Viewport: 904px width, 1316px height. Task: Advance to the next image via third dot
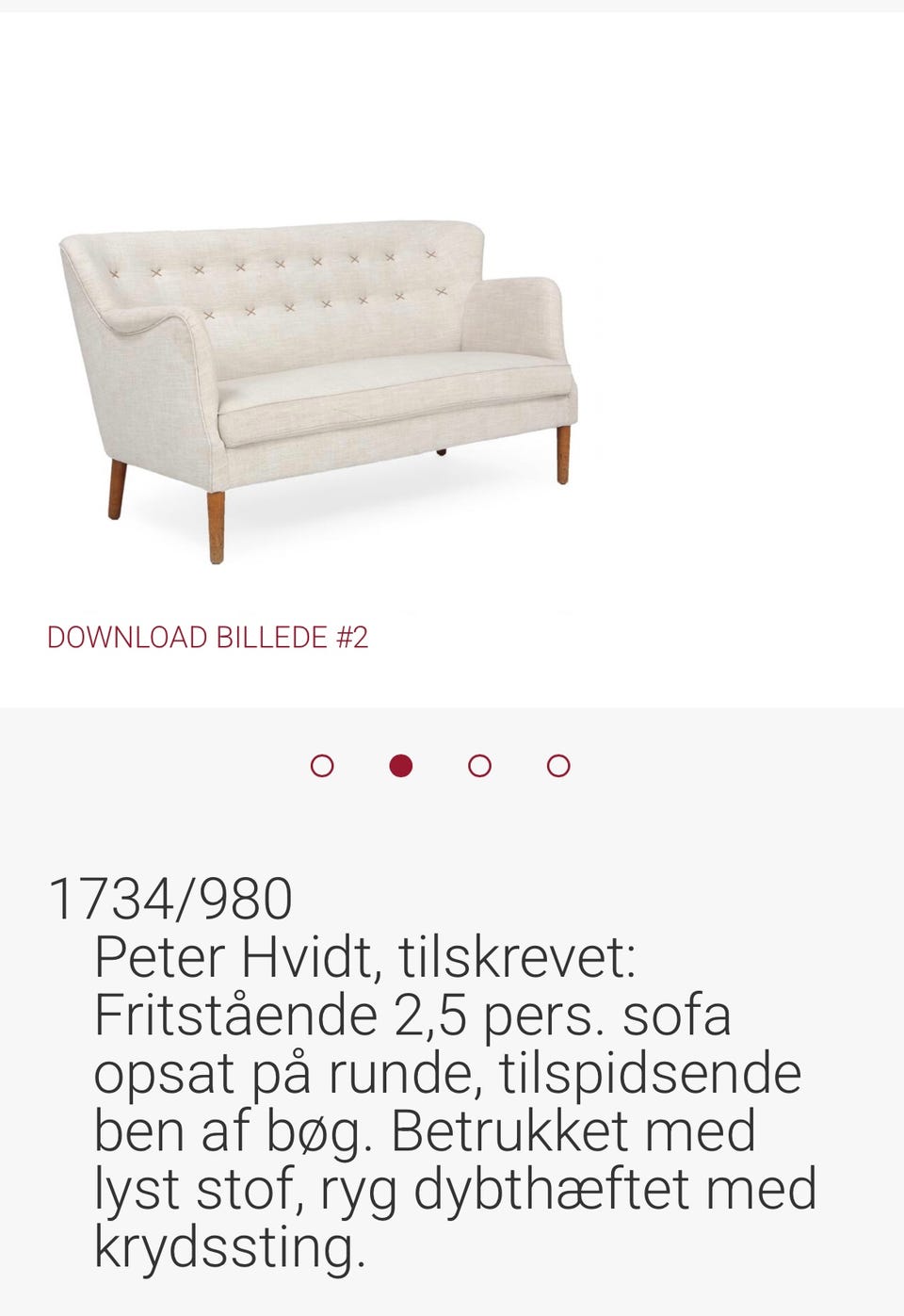coord(479,766)
